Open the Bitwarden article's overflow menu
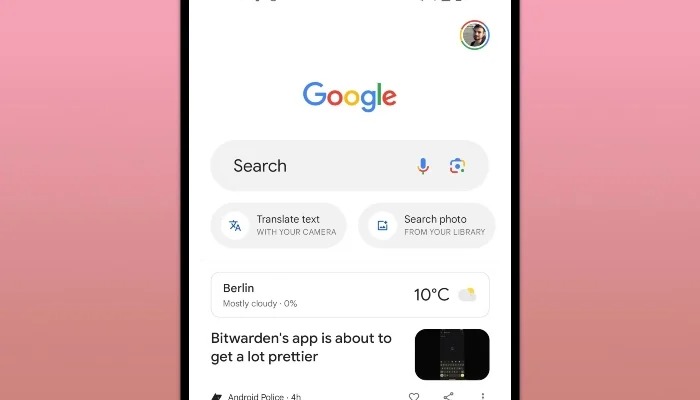700x400 pixels. tap(482, 396)
